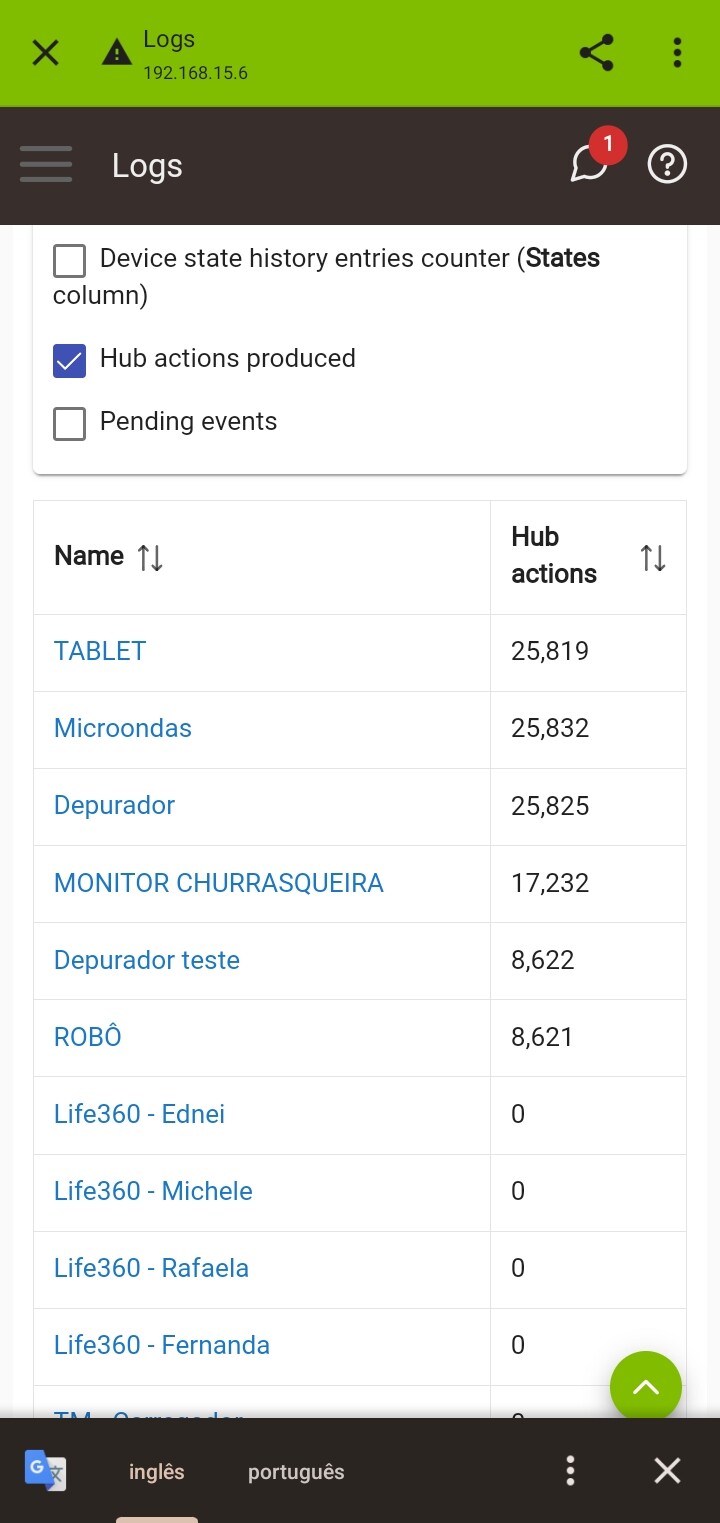Open the ROBÔ device link
The height and width of the screenshot is (1523, 720).
[88, 1037]
